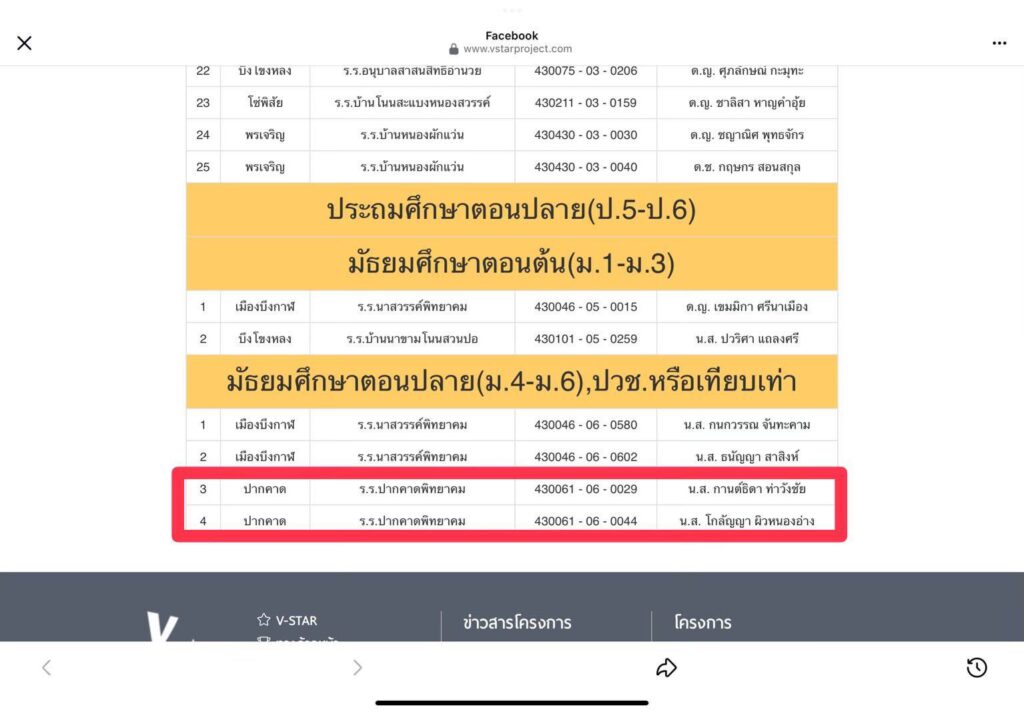Go back to the previous page
The height and width of the screenshot is (712, 1024).
pyautogui.click(x=46, y=668)
